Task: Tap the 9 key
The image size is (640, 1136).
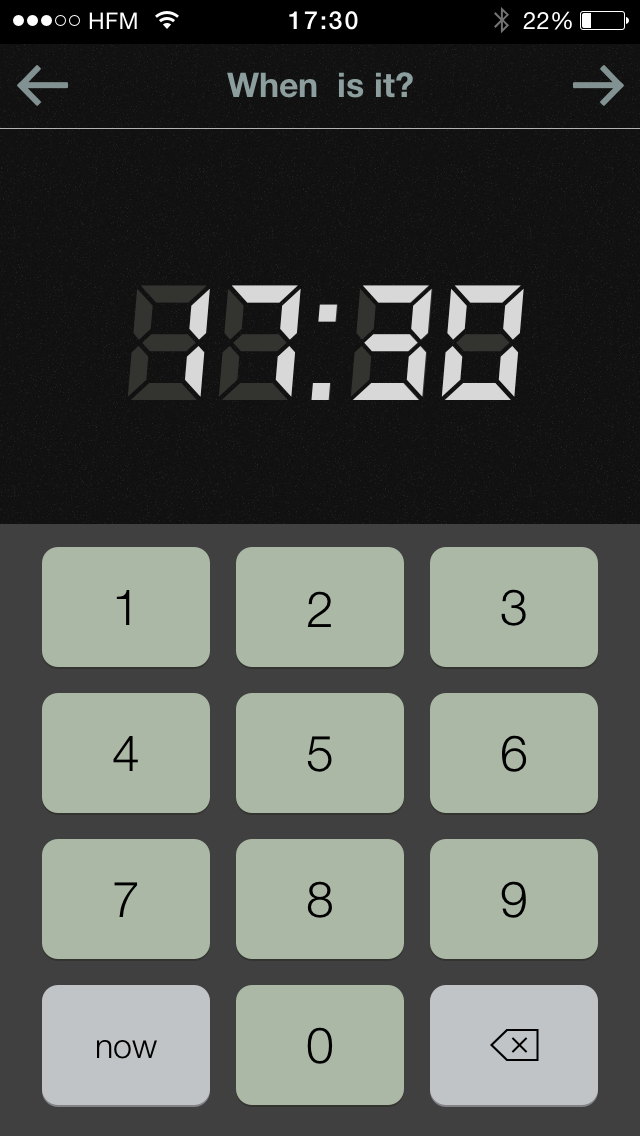Action: tap(514, 899)
